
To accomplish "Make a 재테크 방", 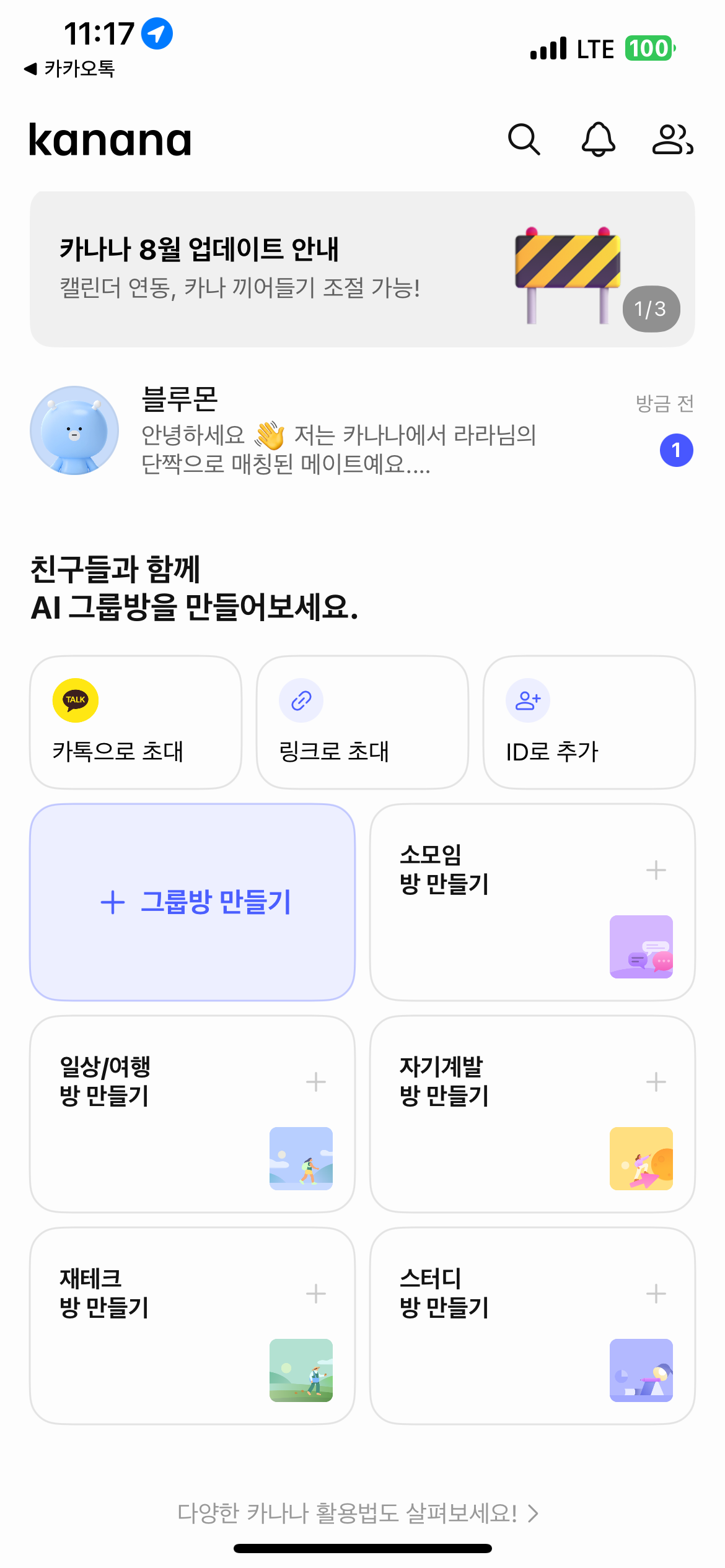I will click(x=193, y=1325).
